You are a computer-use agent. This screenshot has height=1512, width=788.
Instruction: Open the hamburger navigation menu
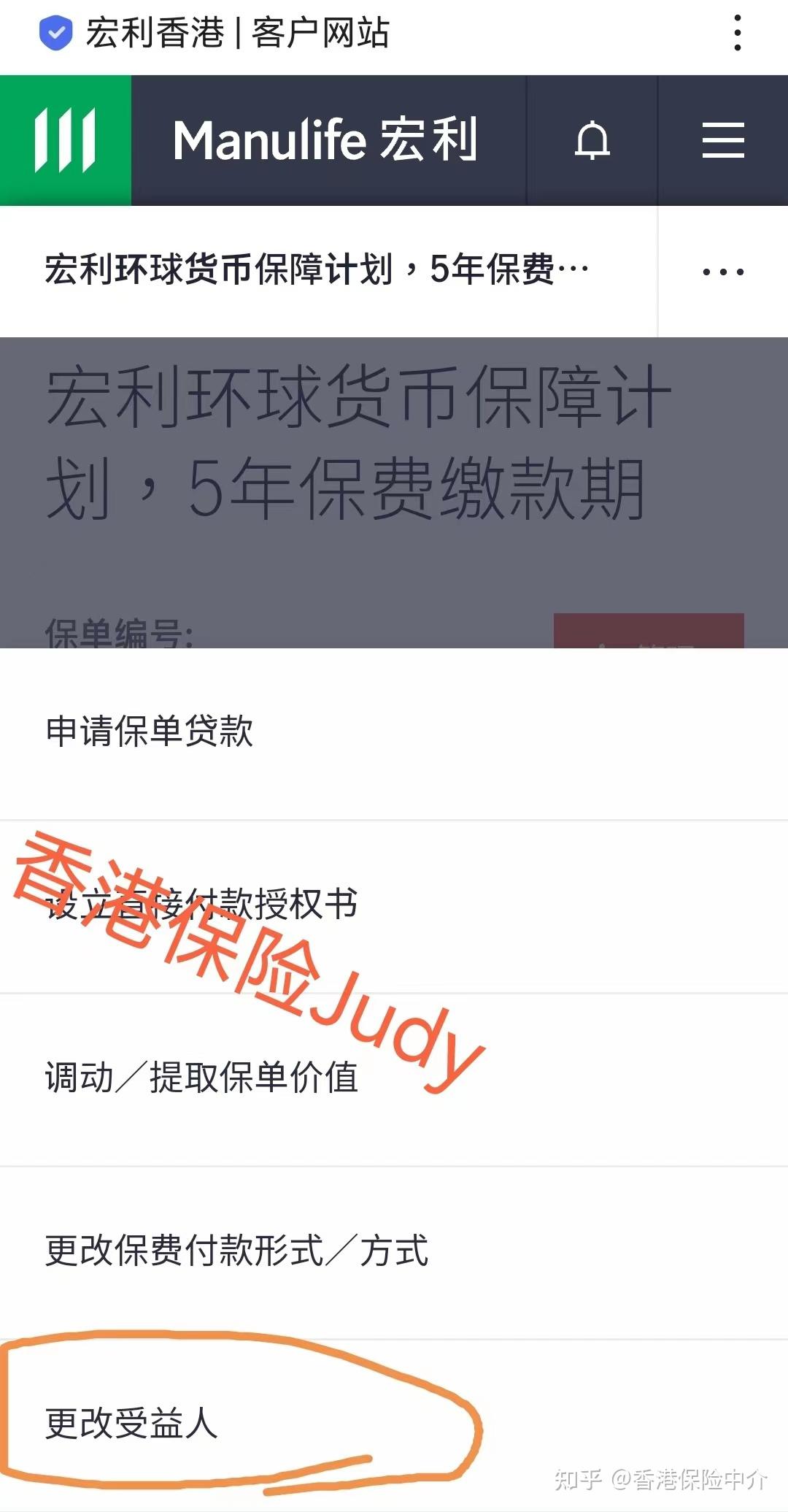[x=722, y=140]
